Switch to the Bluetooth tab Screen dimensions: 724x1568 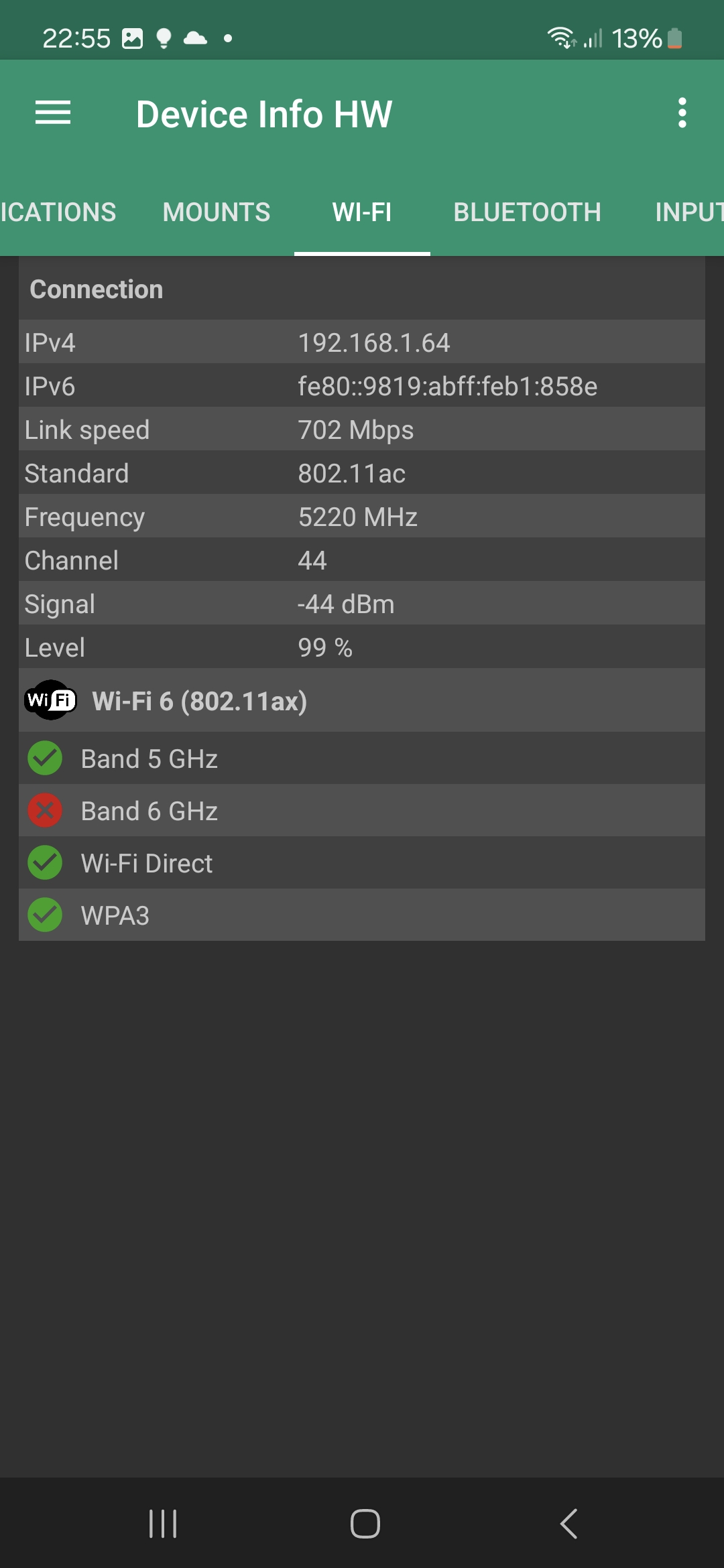click(x=527, y=212)
